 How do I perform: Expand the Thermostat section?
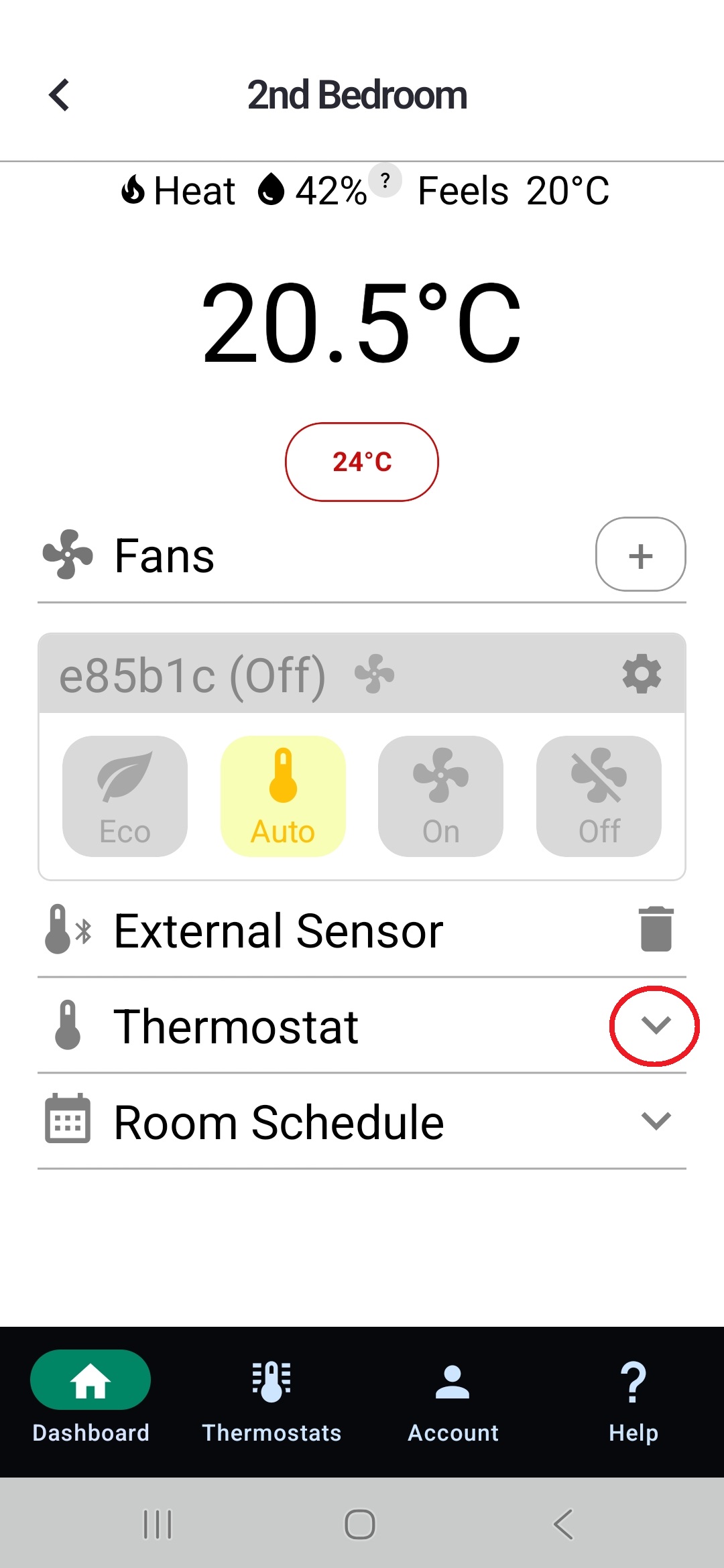click(655, 1025)
